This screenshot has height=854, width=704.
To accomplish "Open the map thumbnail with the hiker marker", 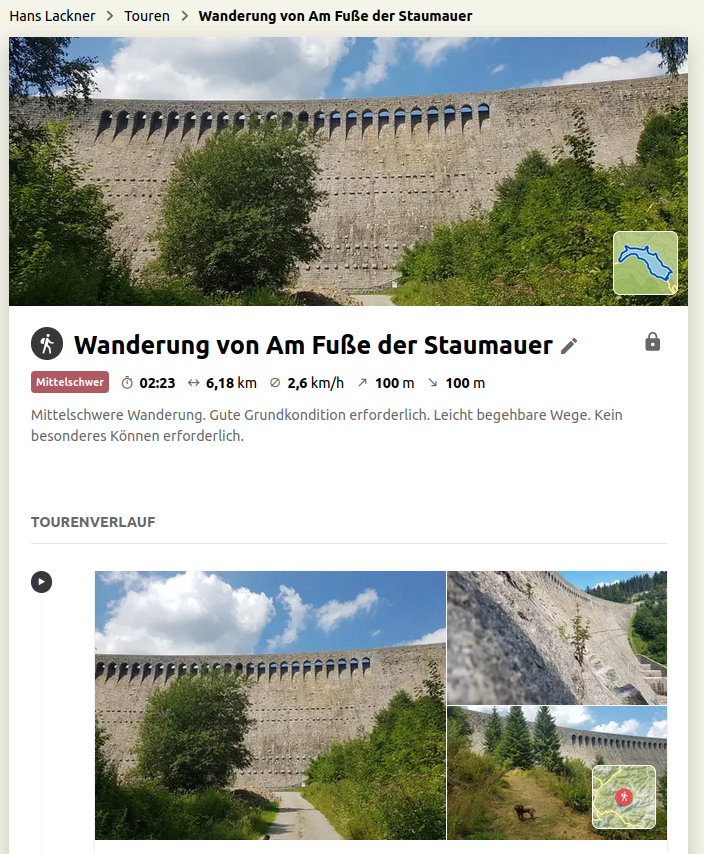I will (x=624, y=797).
